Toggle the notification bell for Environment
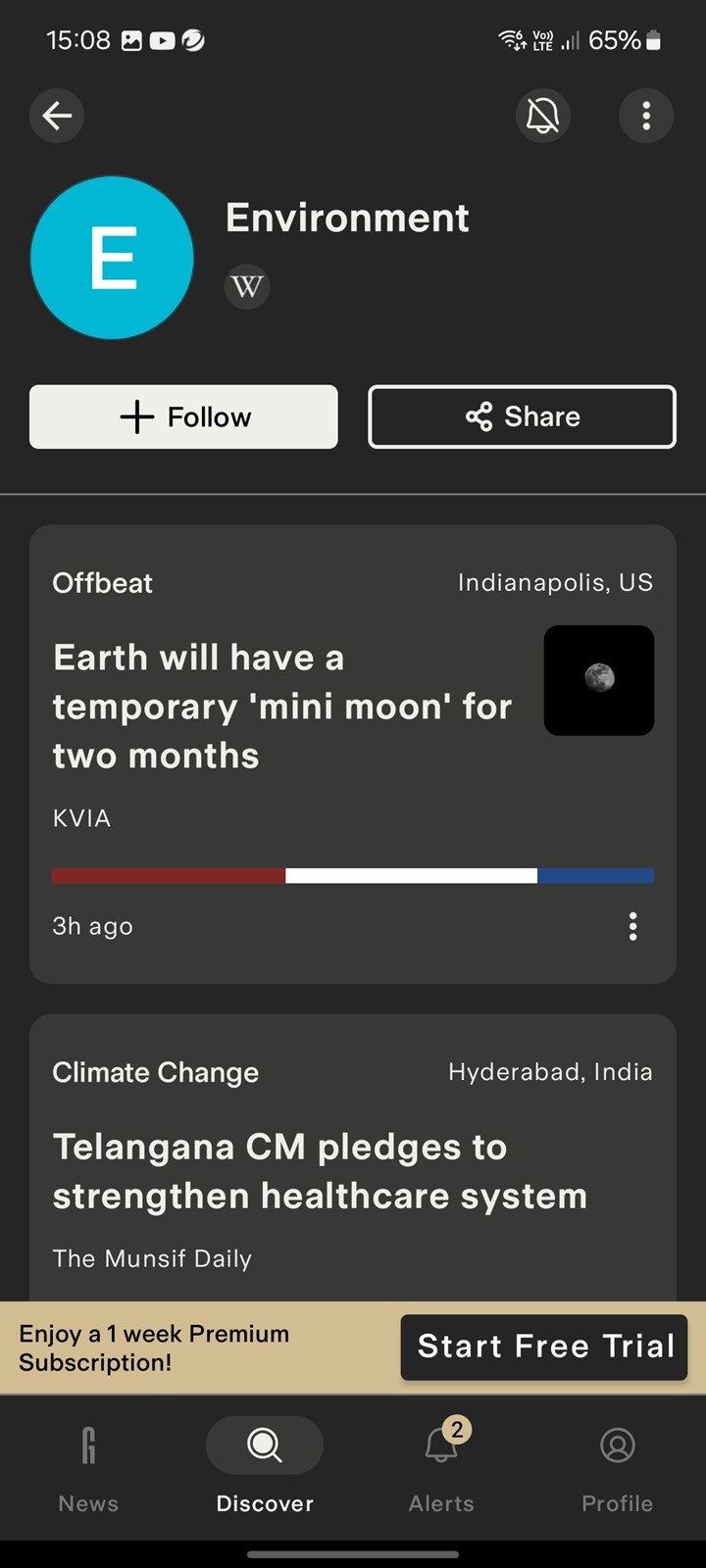Image resolution: width=706 pixels, height=1568 pixels. [x=543, y=116]
